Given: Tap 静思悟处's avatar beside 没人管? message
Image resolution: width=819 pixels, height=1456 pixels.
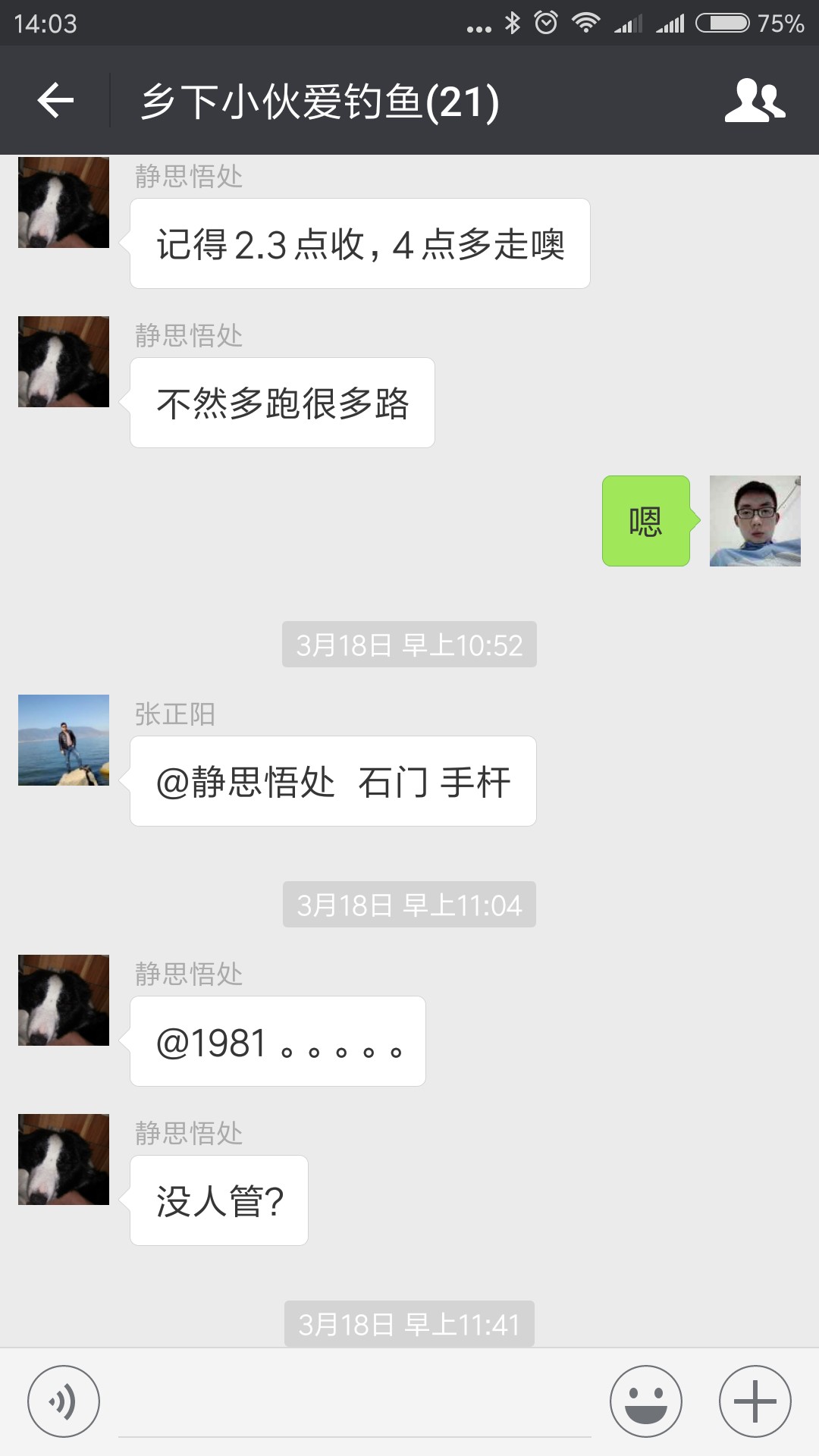Looking at the screenshot, I should point(64,1159).
